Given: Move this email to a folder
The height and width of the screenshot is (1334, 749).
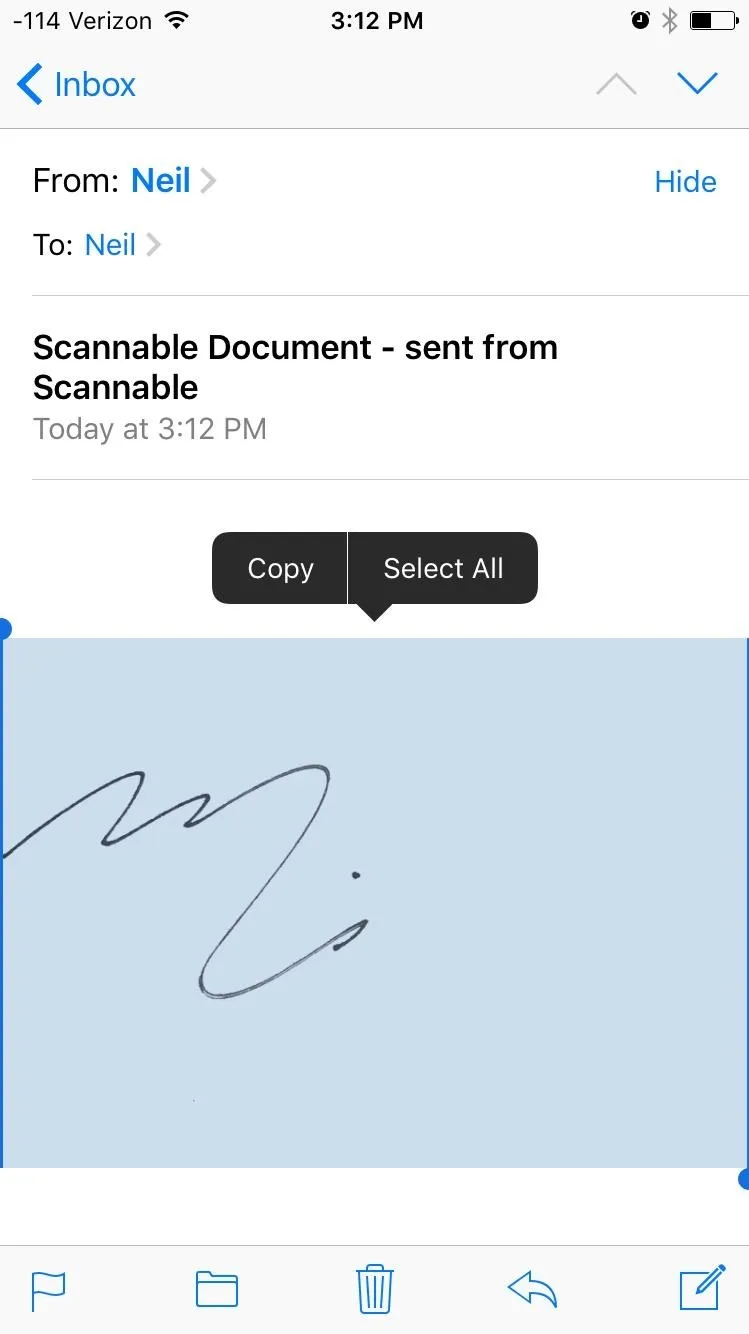Looking at the screenshot, I should coord(216,1288).
